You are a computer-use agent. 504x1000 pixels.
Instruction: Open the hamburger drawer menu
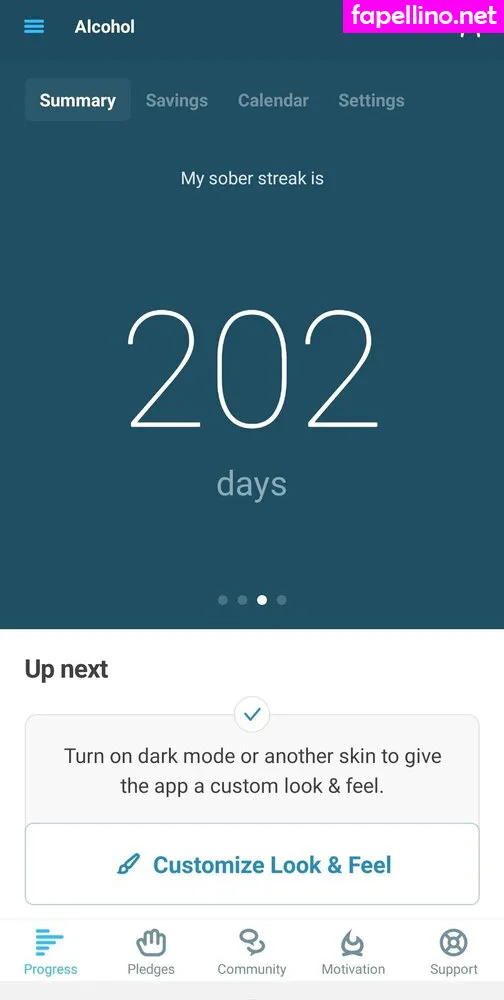(x=34, y=27)
